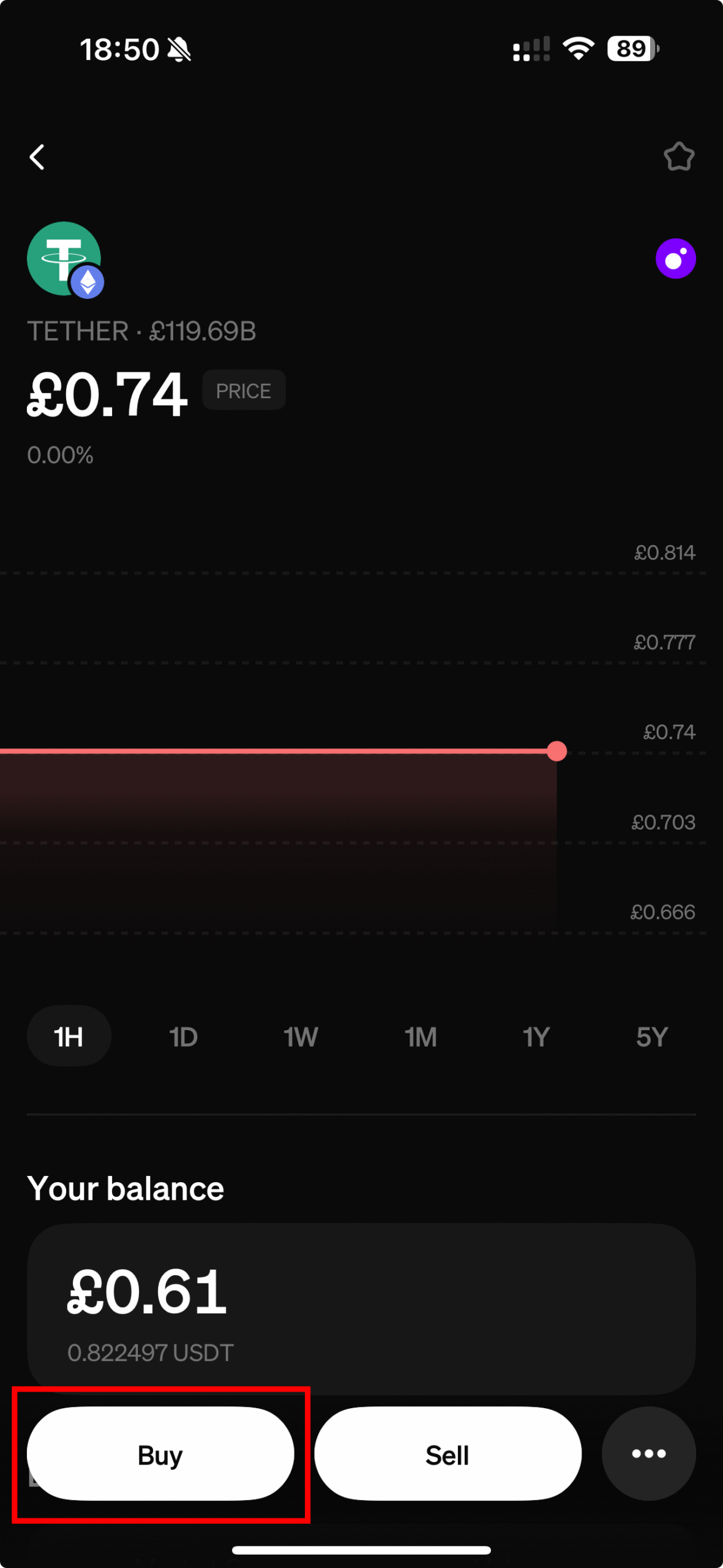This screenshot has height=1568, width=723.
Task: Switch chart to 1W range
Action: [301, 1036]
